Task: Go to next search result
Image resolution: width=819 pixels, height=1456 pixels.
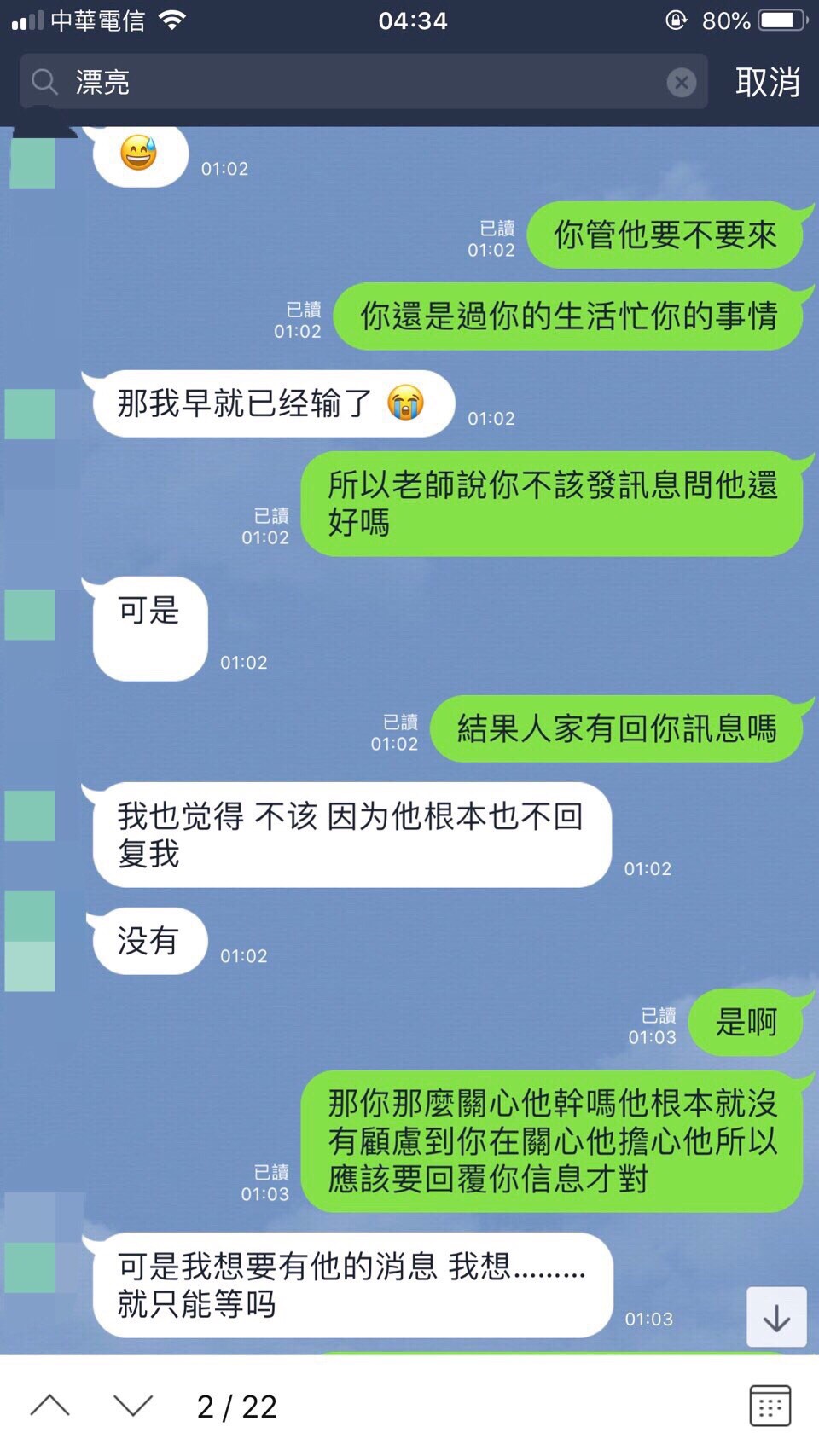Action: pyautogui.click(x=133, y=1406)
